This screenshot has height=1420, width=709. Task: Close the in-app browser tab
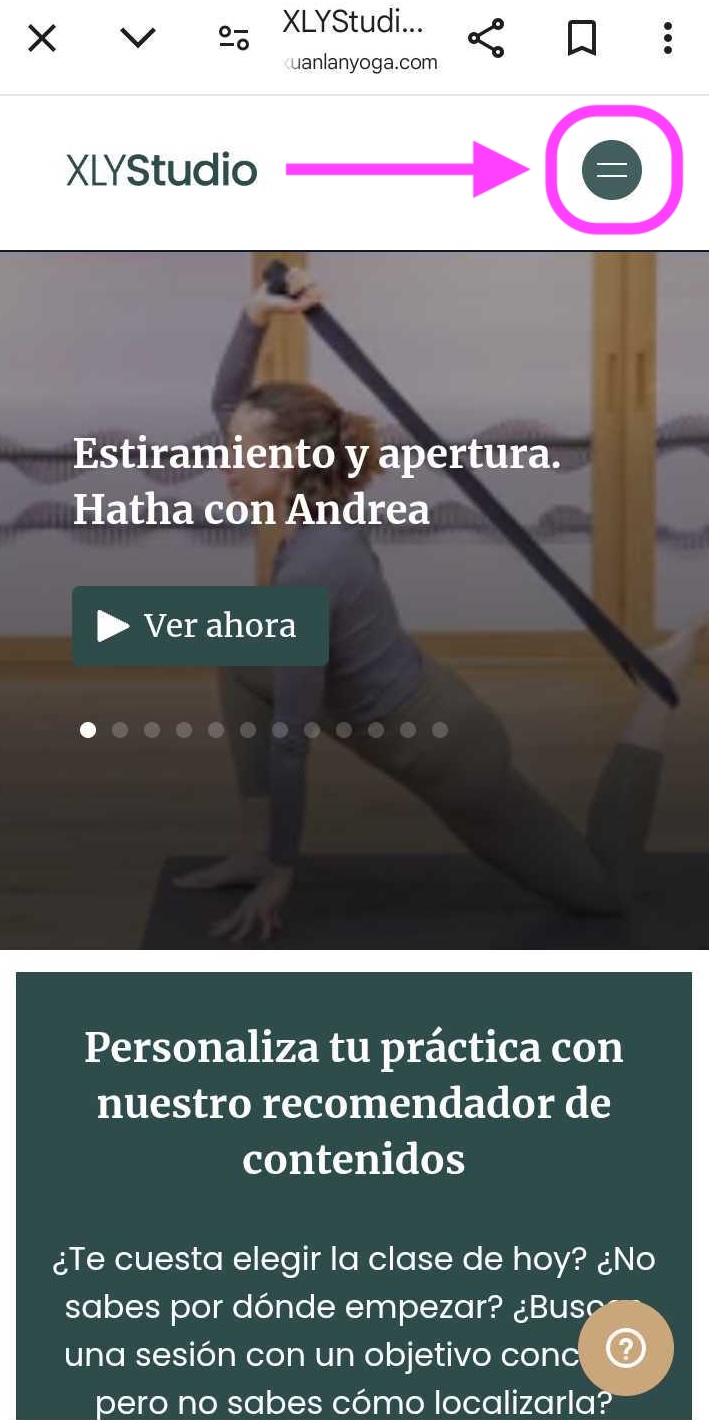pos(42,39)
